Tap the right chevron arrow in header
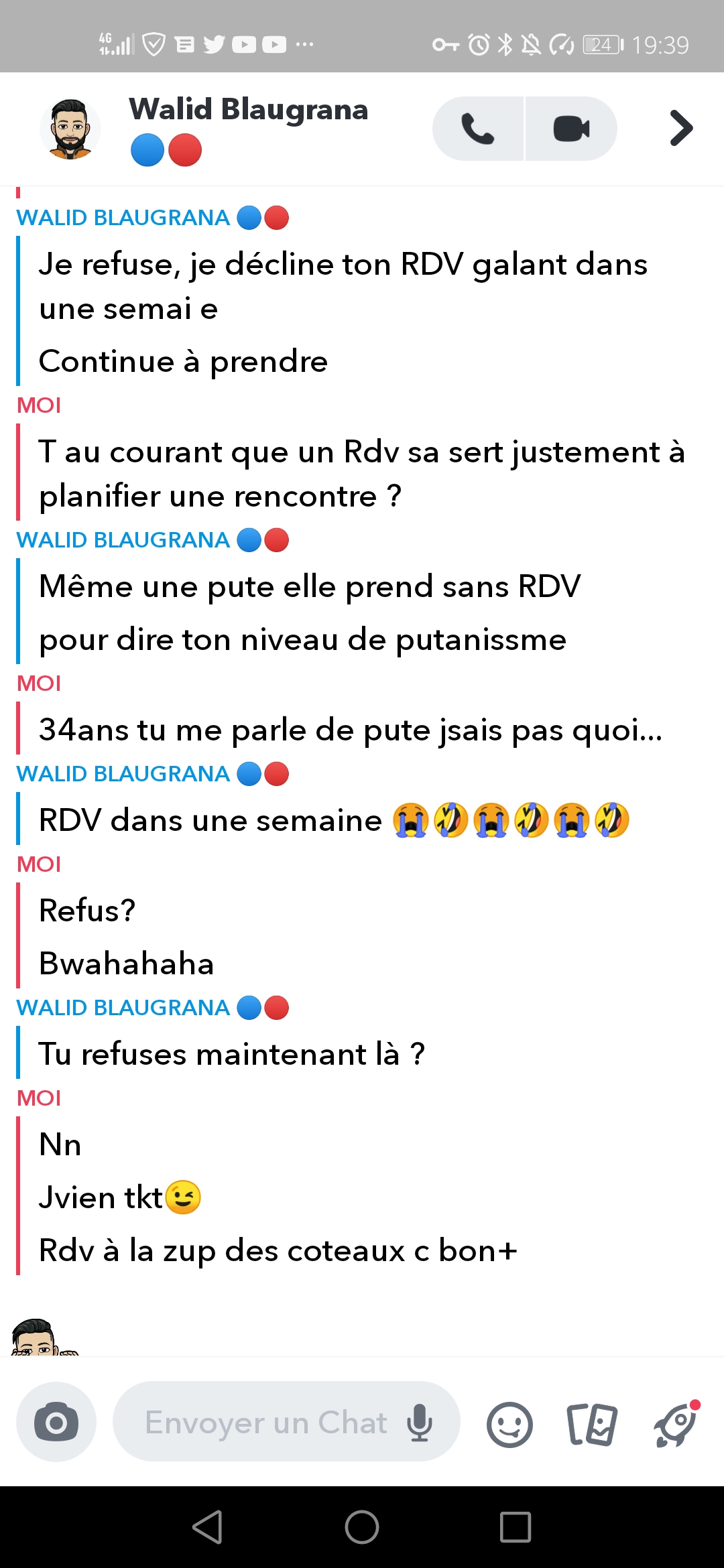The height and width of the screenshot is (1568, 724). [680, 128]
